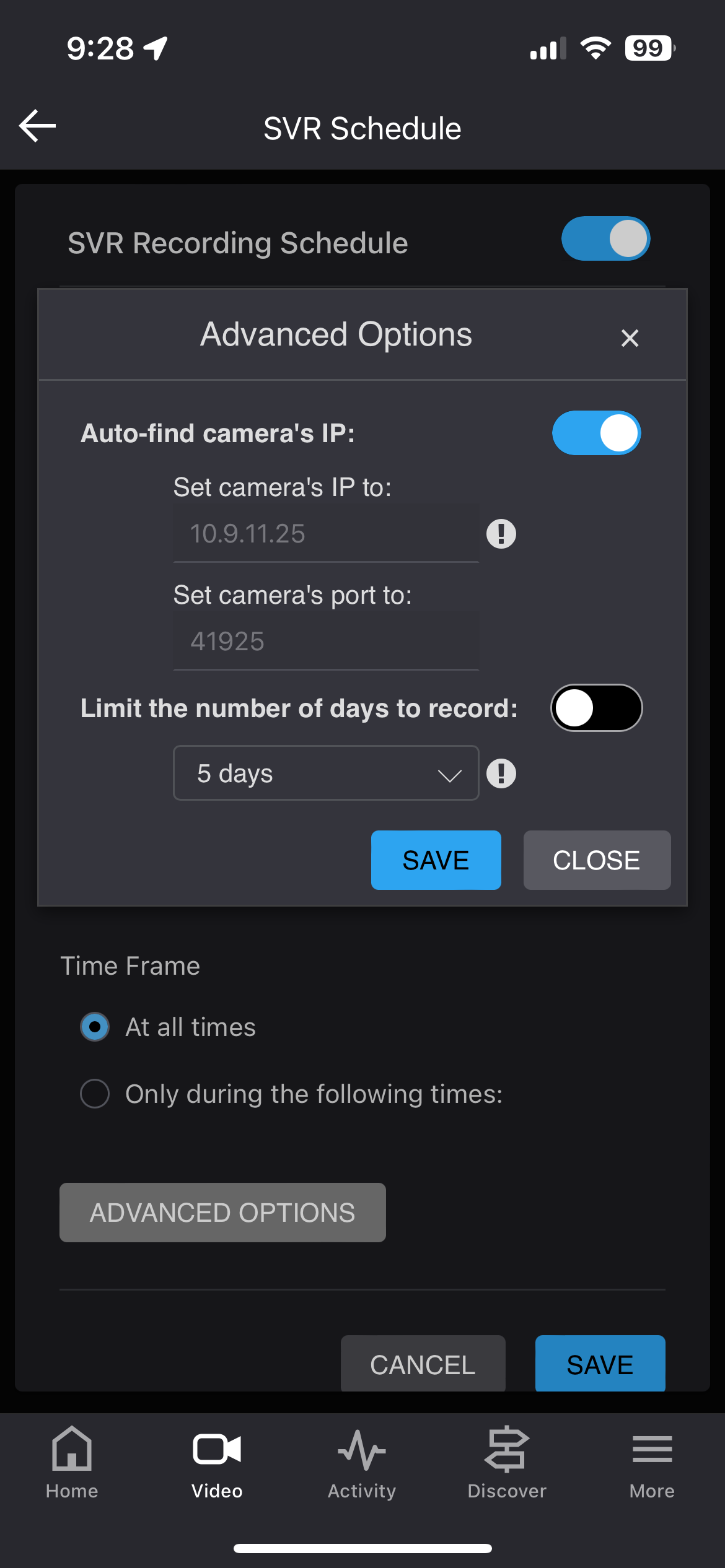The width and height of the screenshot is (725, 1568).
Task: Go to the Discover tab
Action: [x=507, y=1463]
